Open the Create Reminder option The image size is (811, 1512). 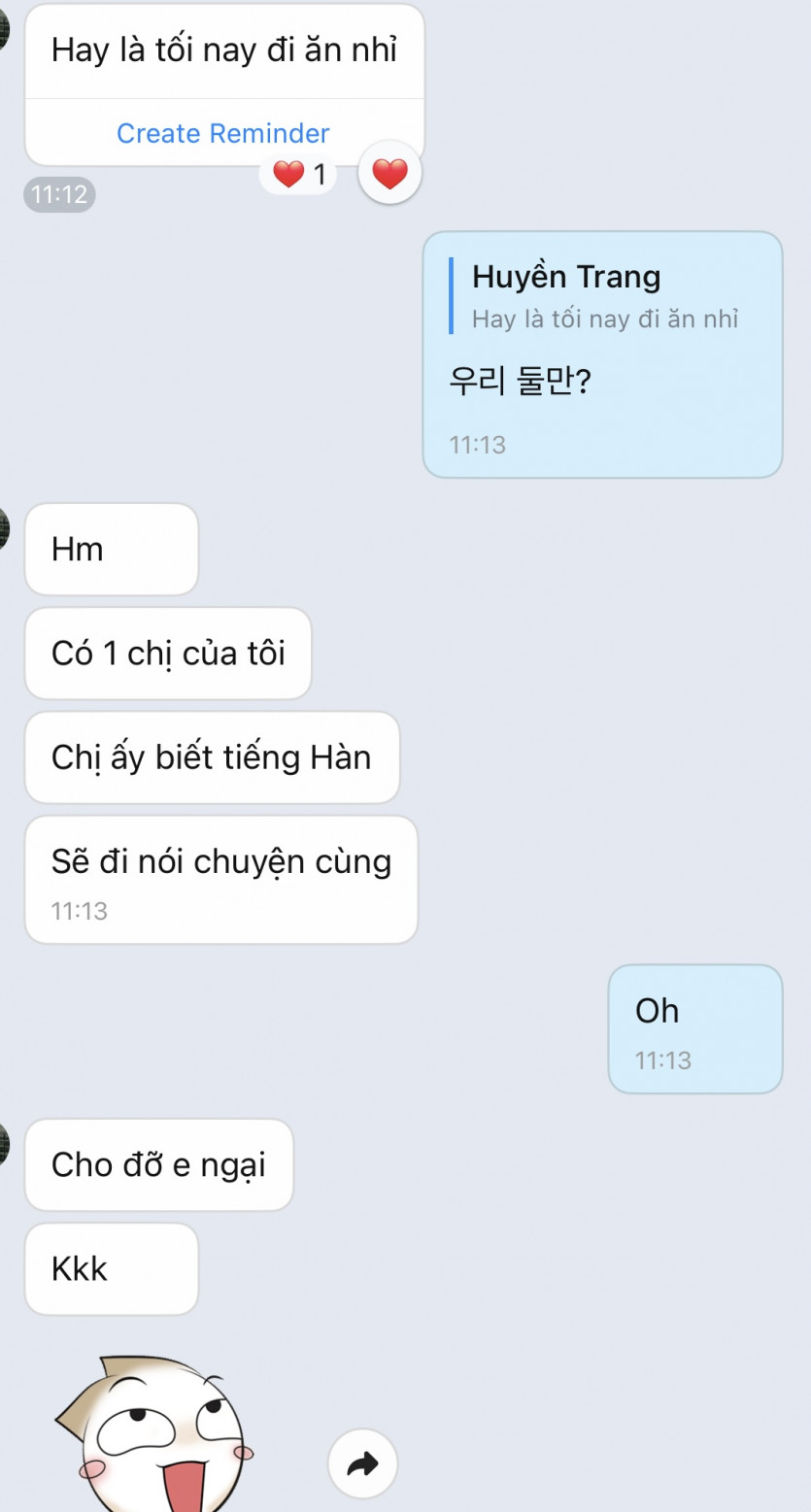pyautogui.click(x=223, y=133)
